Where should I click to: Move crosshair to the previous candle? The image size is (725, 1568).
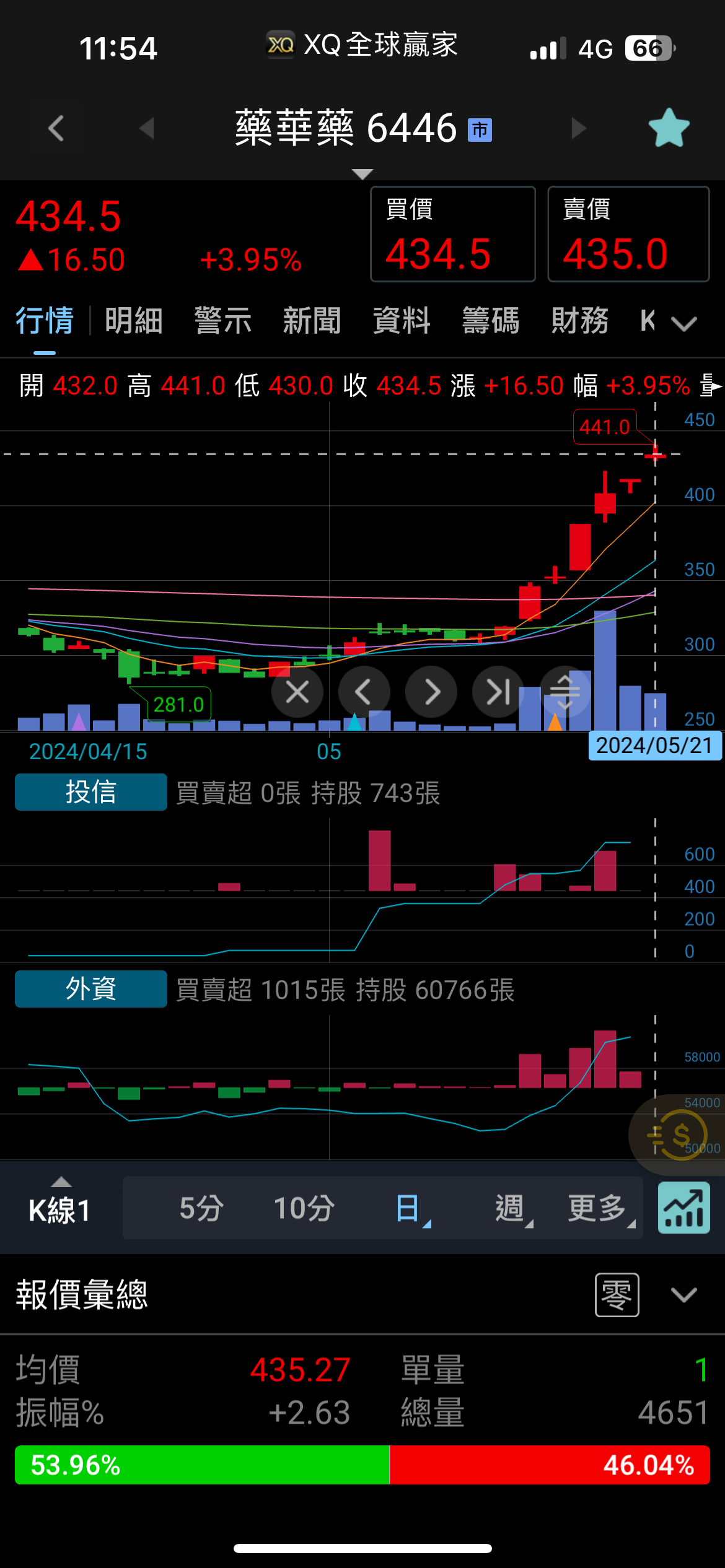click(364, 692)
